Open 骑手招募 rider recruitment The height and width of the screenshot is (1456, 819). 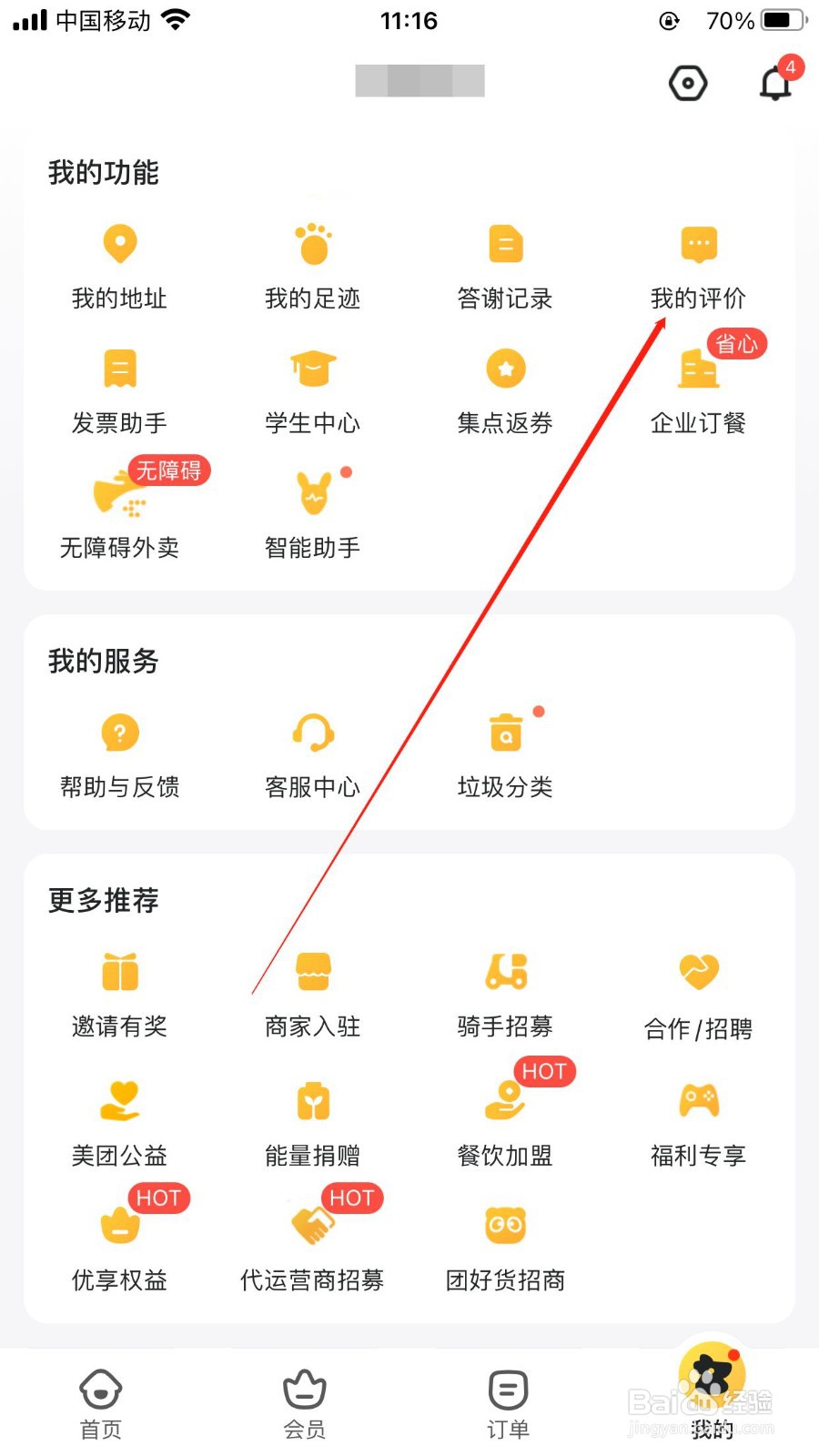coord(505,994)
